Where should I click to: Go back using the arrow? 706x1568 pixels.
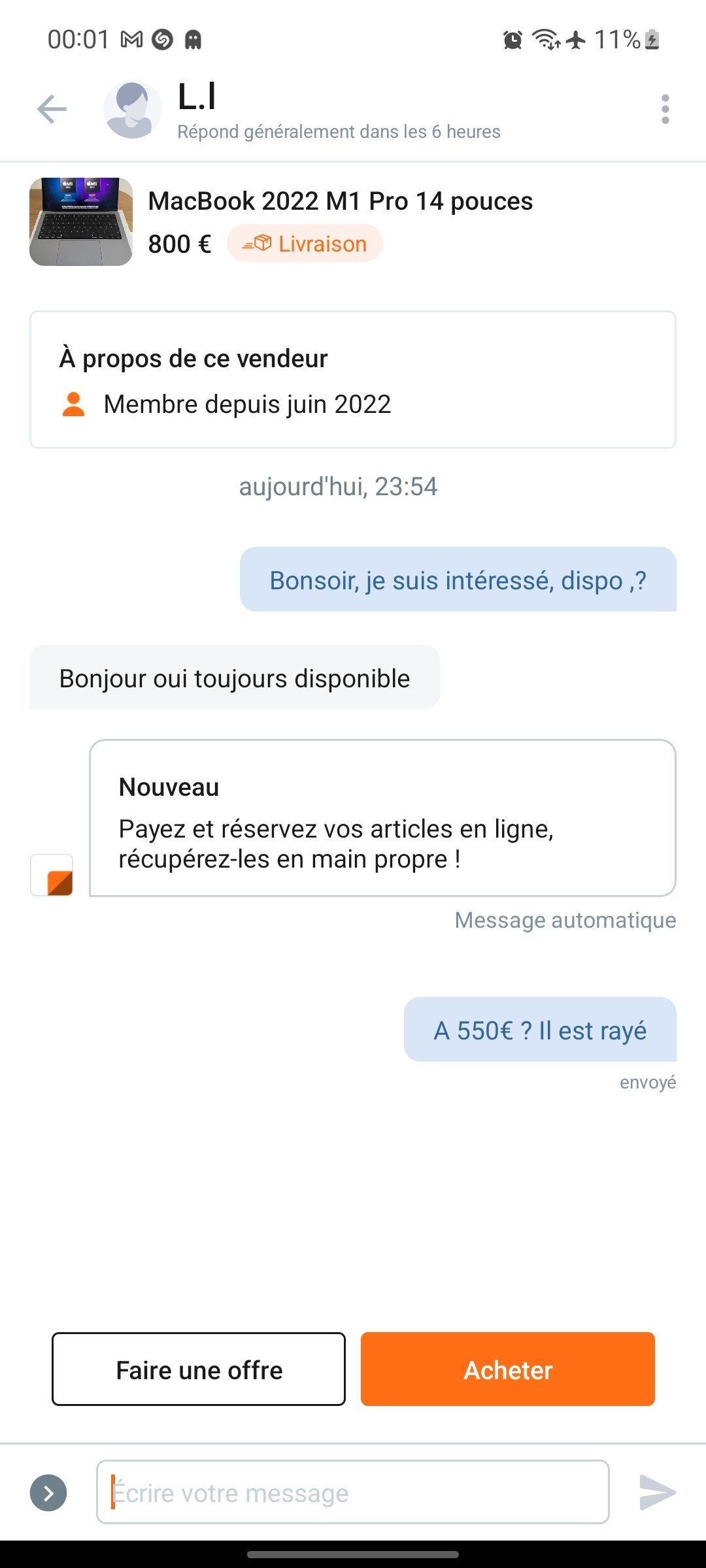click(x=52, y=109)
